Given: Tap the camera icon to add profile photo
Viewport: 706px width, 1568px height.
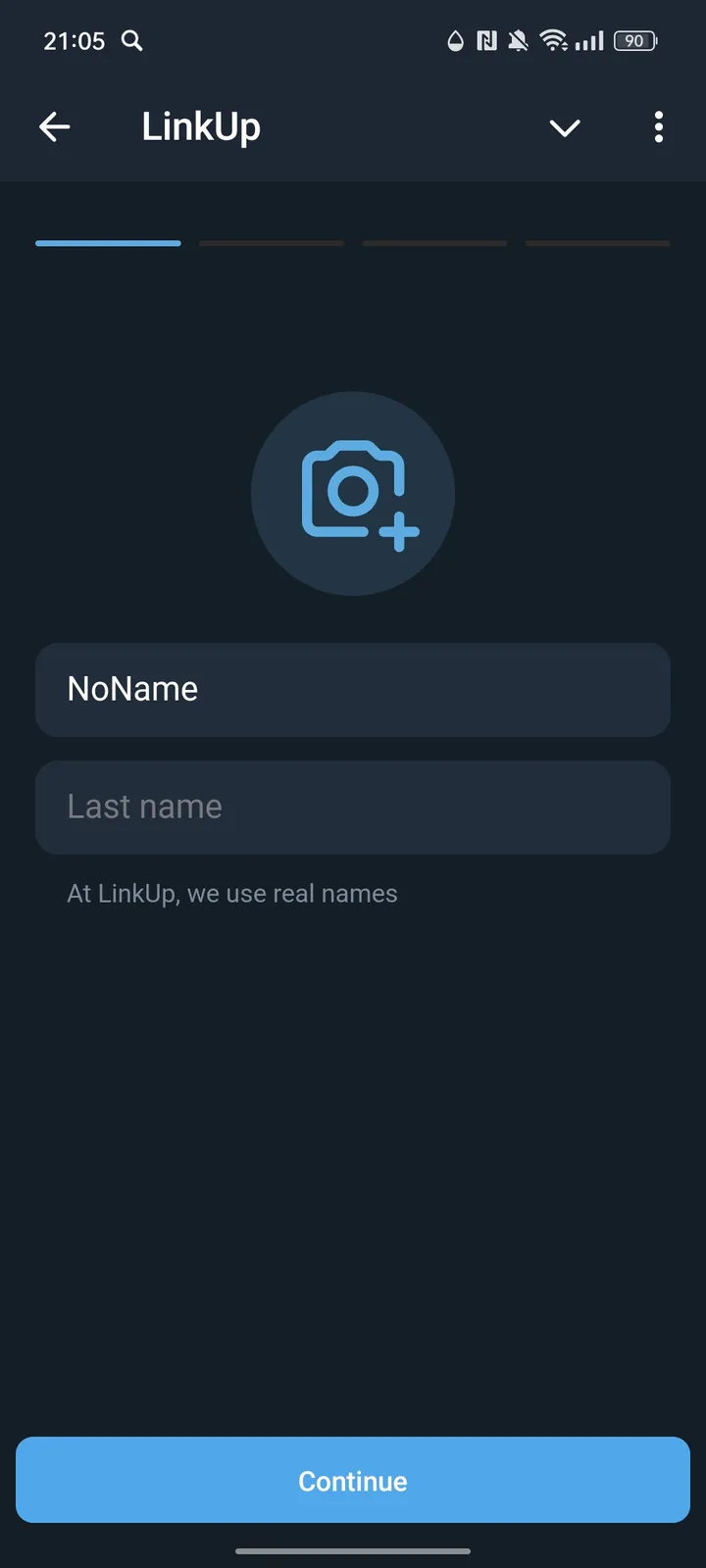Looking at the screenshot, I should pos(353,493).
